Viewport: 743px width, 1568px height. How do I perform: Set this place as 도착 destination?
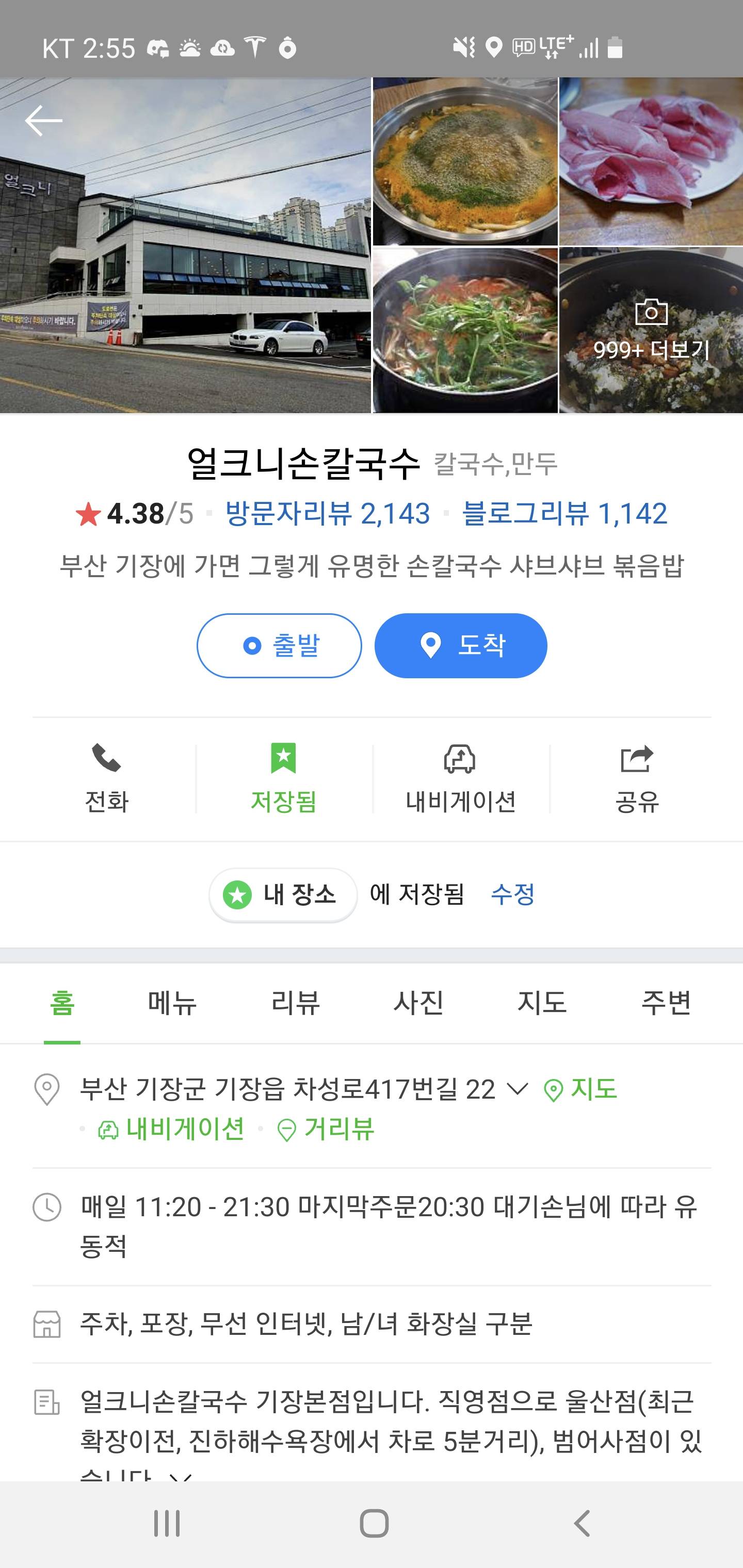coord(460,645)
